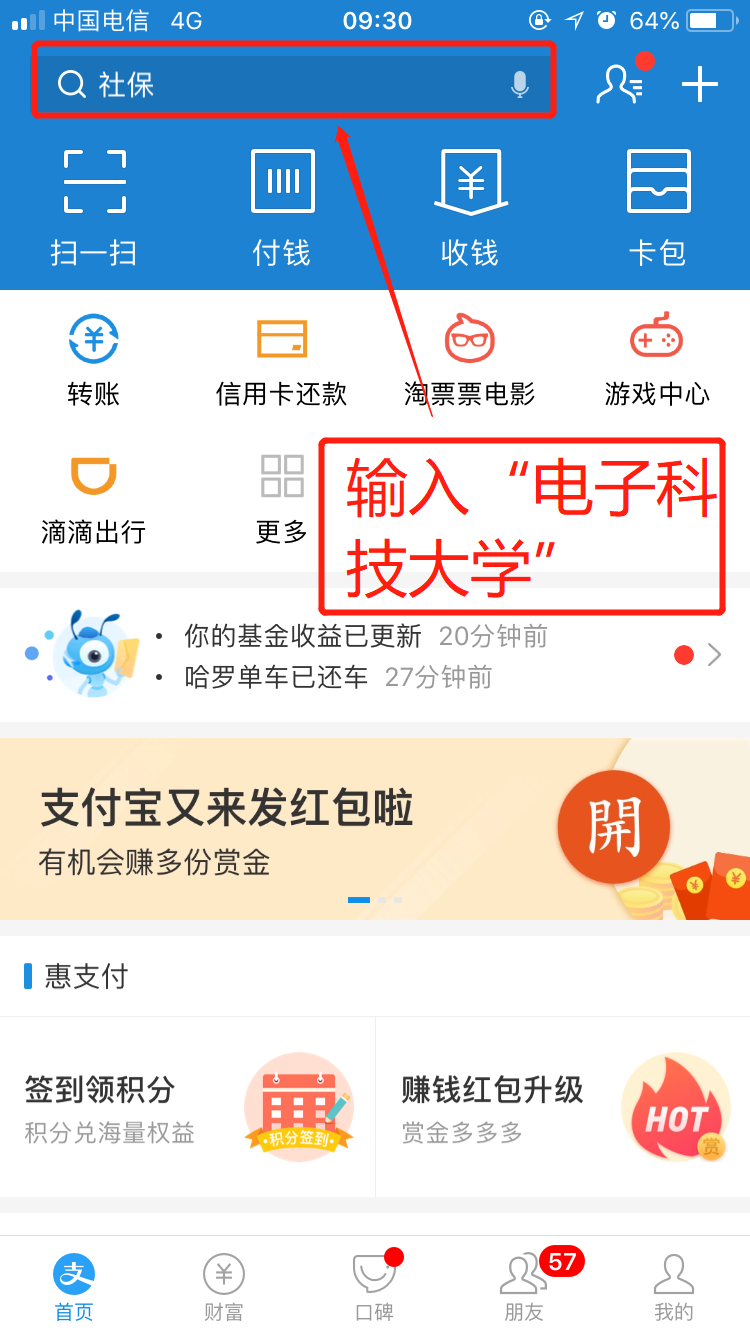
Task: Open the plus add menu
Action: coord(700,84)
